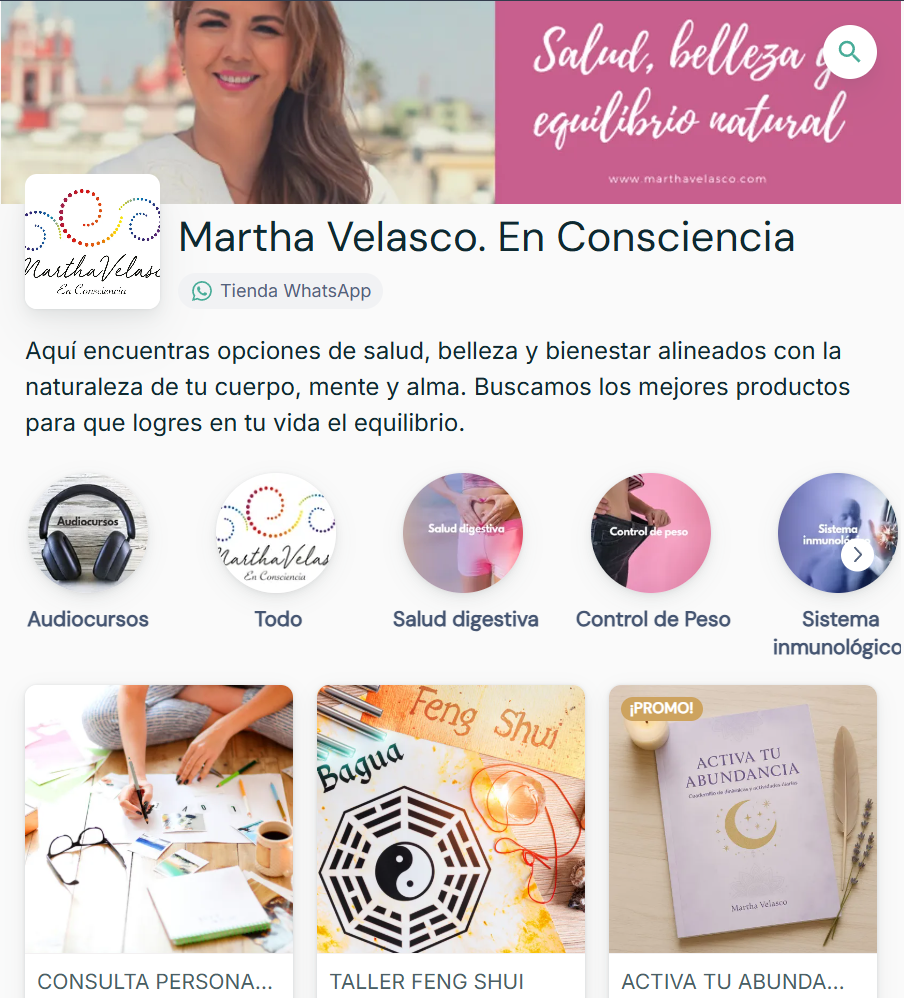904x998 pixels.
Task: Open the Salud digestiva category
Action: point(465,552)
